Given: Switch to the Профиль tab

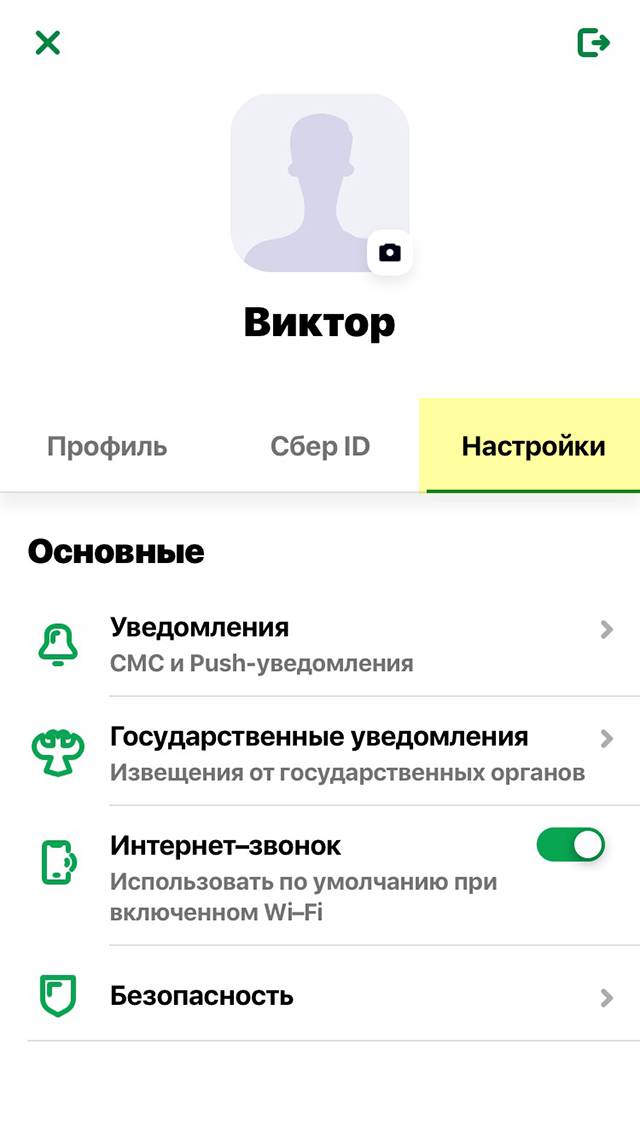Looking at the screenshot, I should [107, 446].
